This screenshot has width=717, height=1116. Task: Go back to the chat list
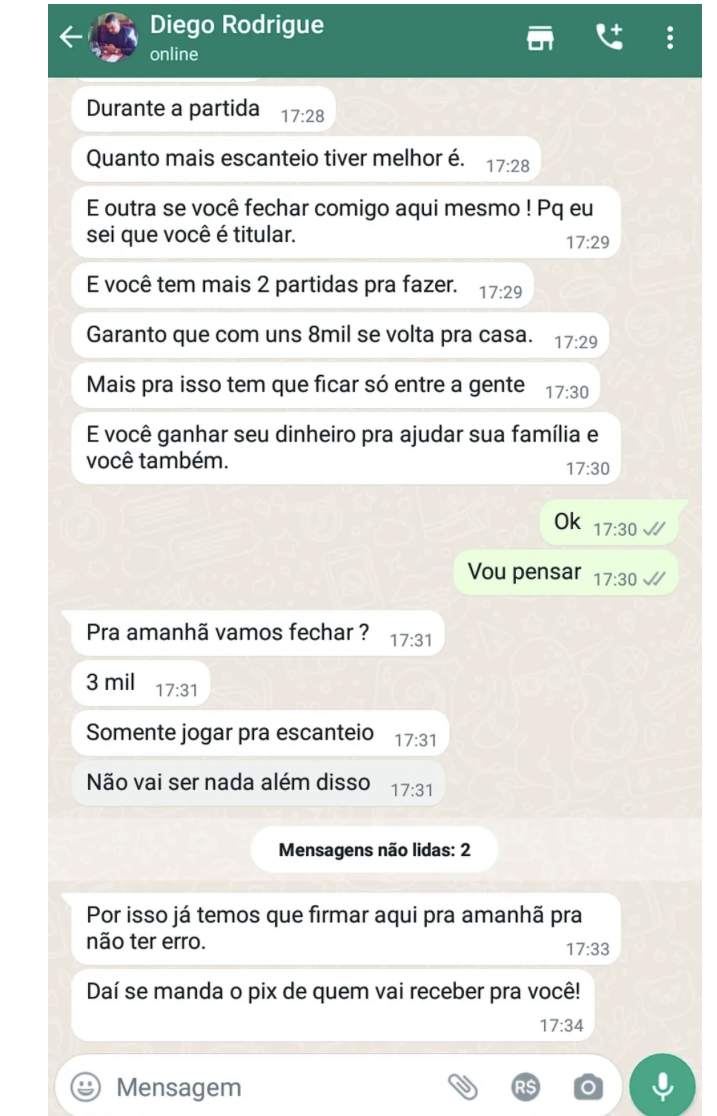point(70,38)
